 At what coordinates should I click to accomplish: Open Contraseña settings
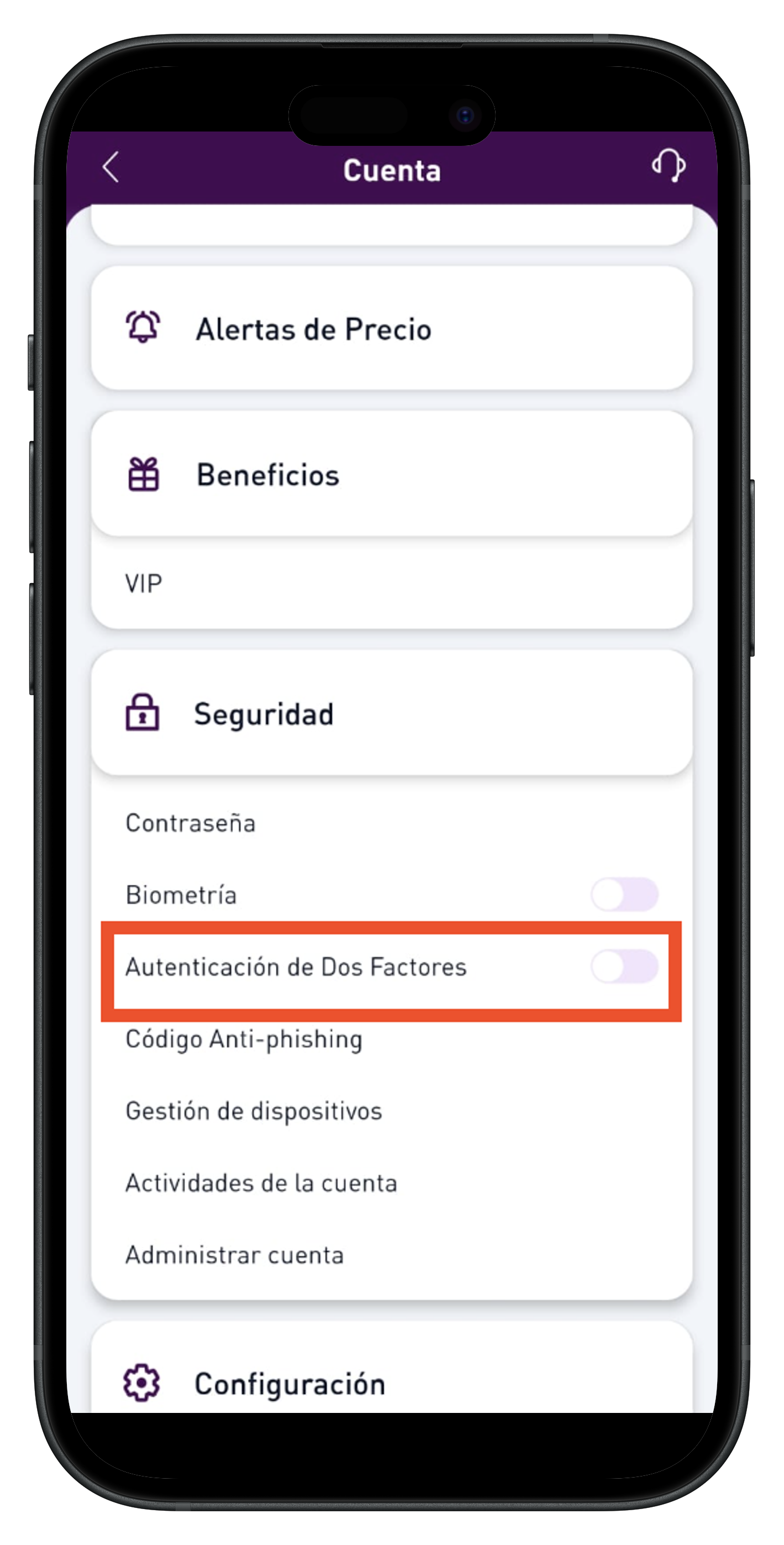[191, 823]
